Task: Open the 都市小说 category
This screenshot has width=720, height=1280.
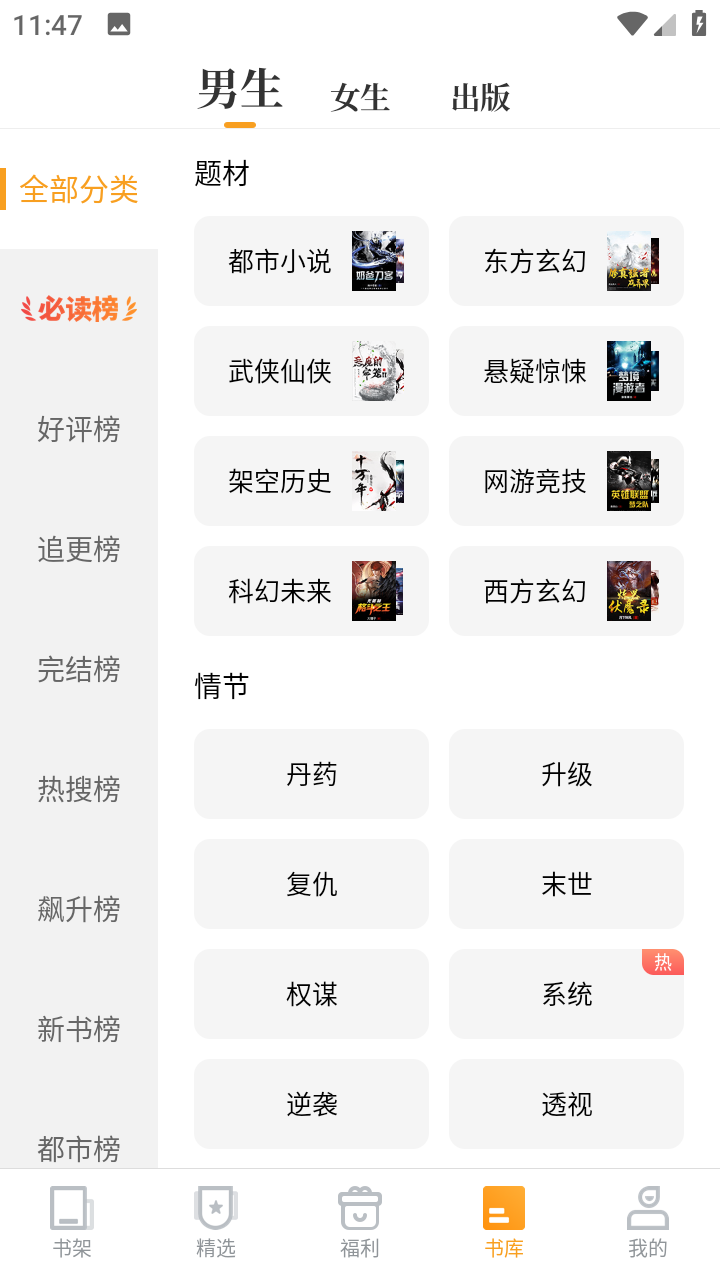Action: (x=311, y=261)
